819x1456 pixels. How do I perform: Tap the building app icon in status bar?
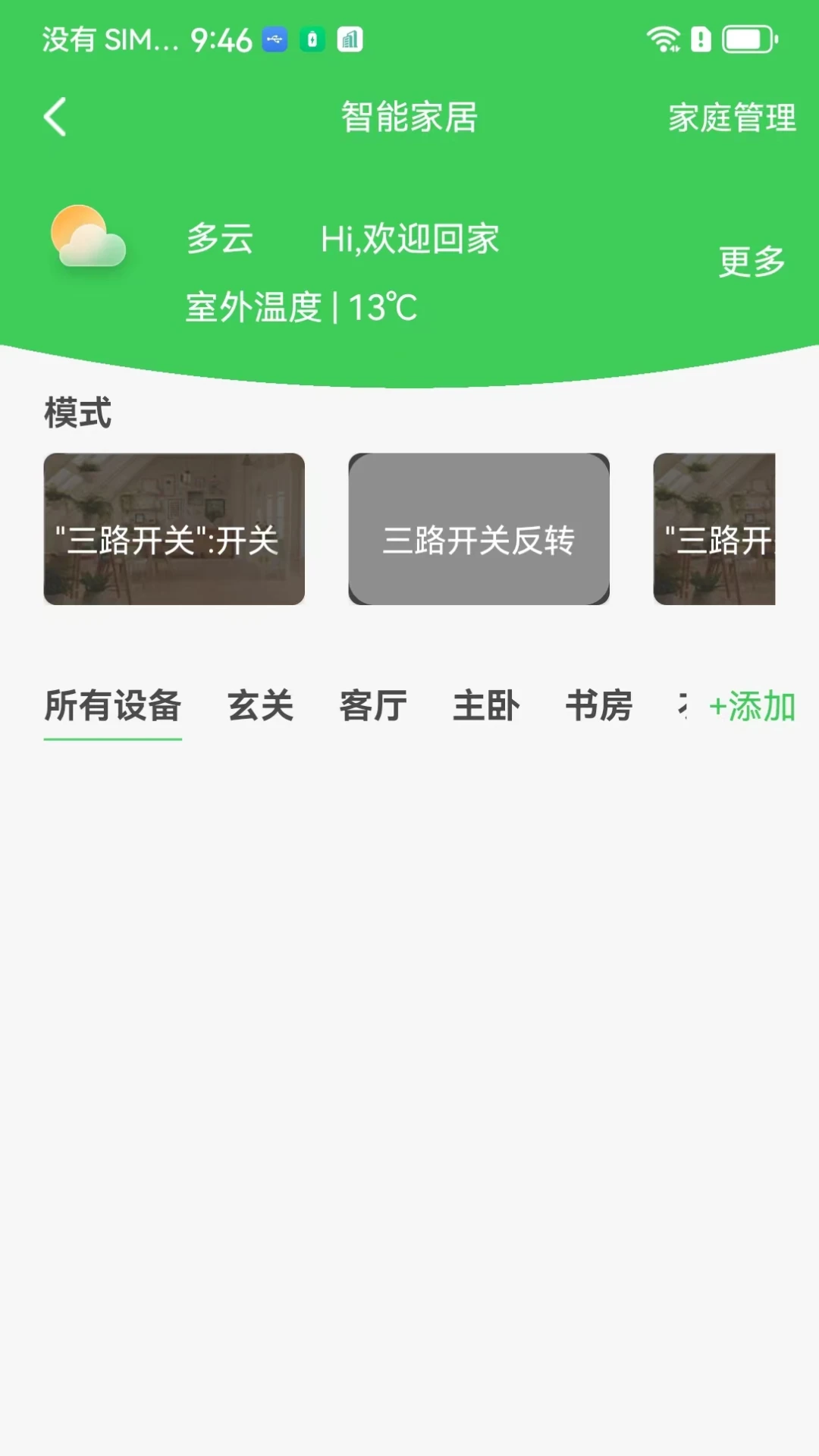[349, 38]
